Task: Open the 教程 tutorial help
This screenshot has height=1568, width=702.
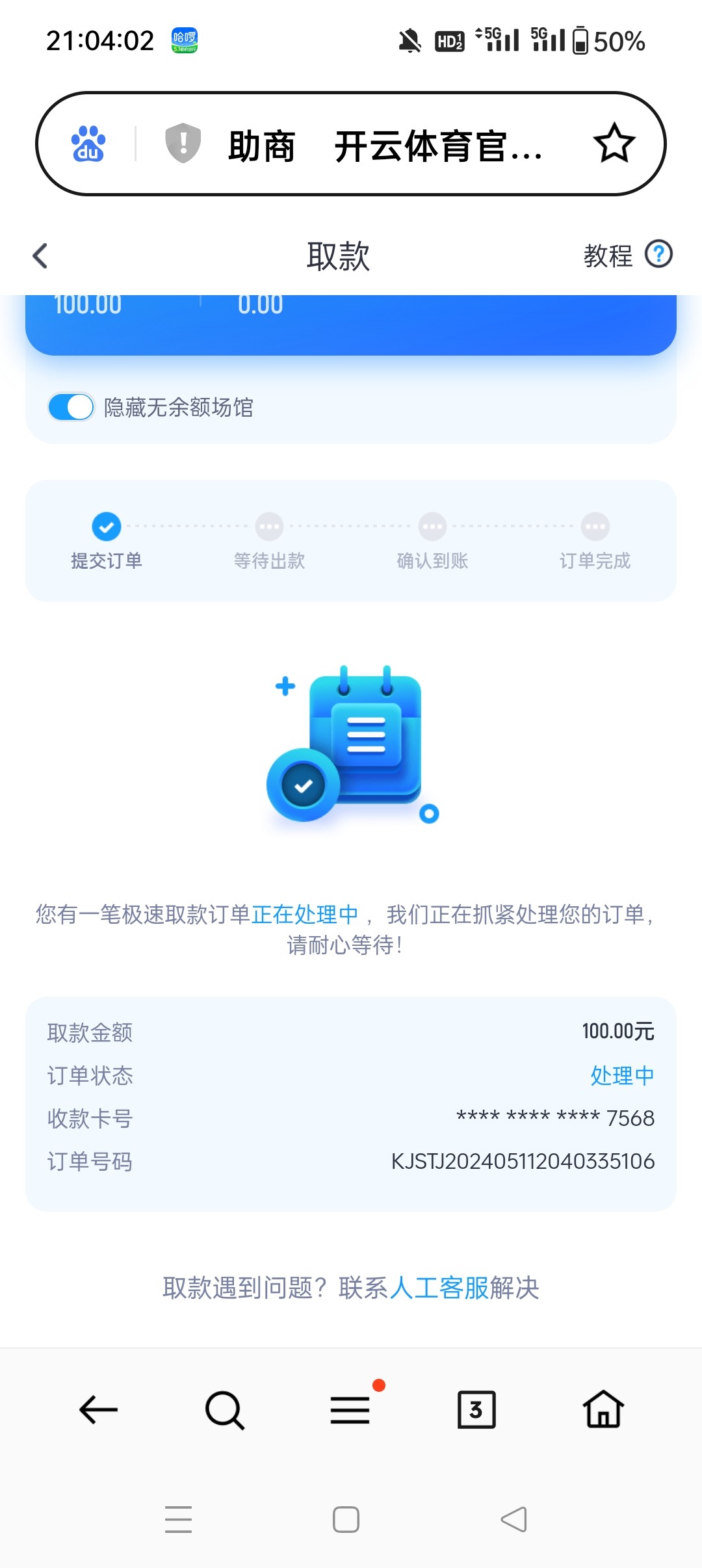Action: point(627,255)
